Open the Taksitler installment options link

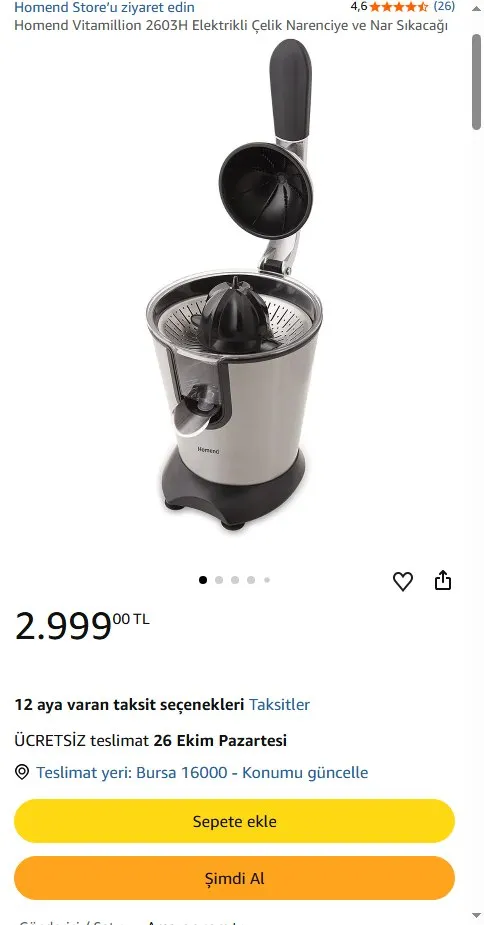pyautogui.click(x=279, y=704)
